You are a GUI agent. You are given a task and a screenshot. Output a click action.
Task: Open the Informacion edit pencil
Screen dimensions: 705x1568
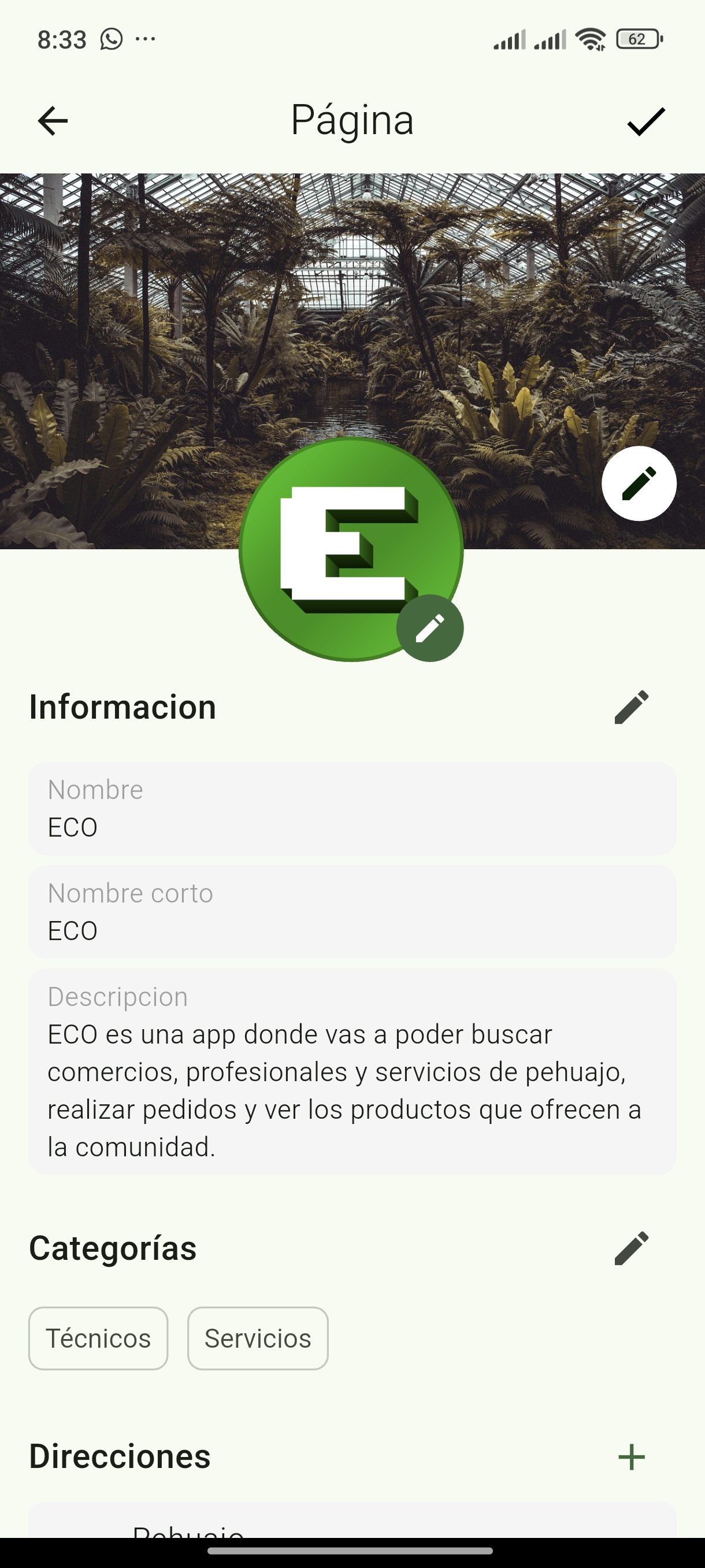[631, 706]
